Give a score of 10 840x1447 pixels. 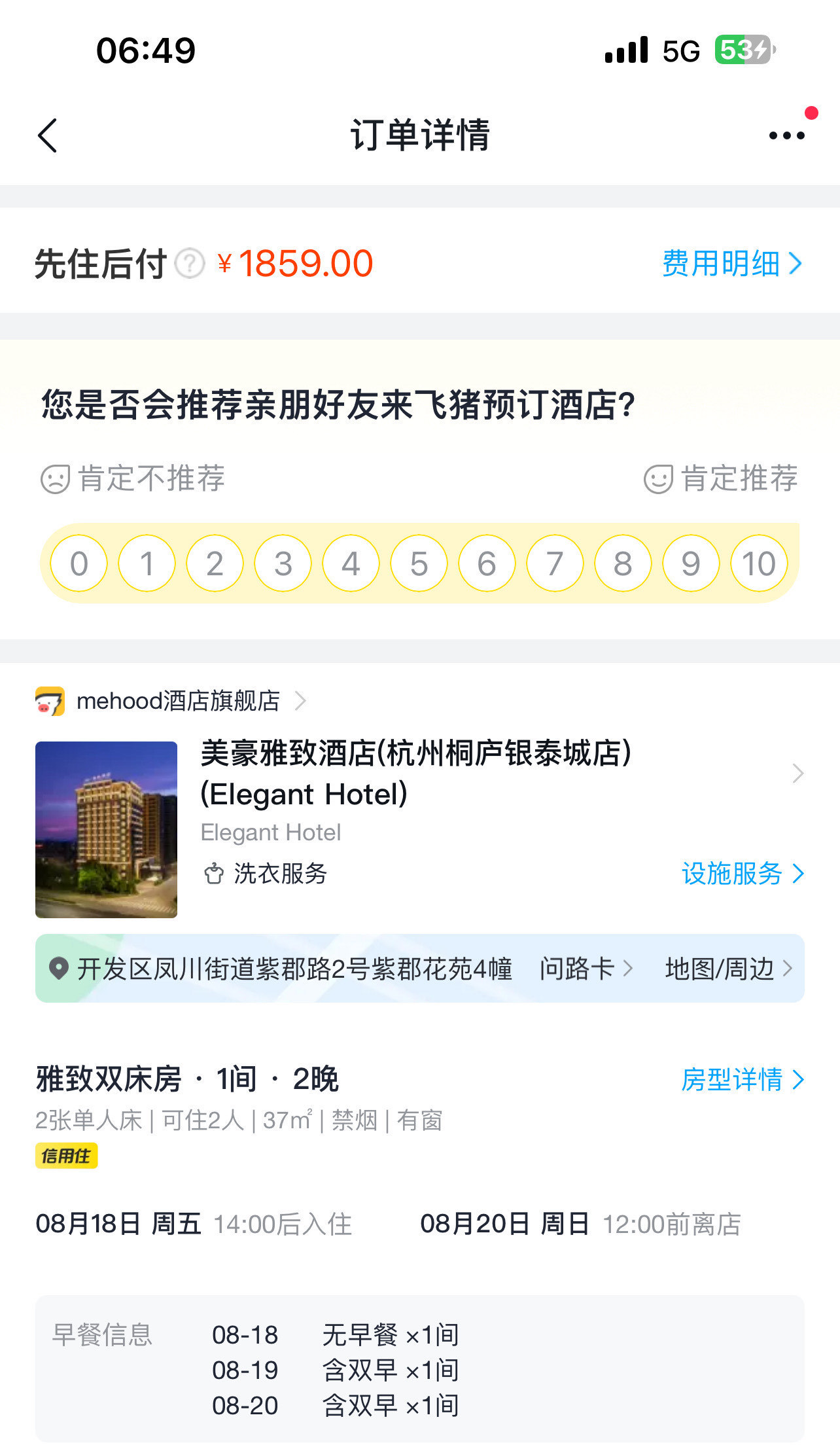click(759, 563)
